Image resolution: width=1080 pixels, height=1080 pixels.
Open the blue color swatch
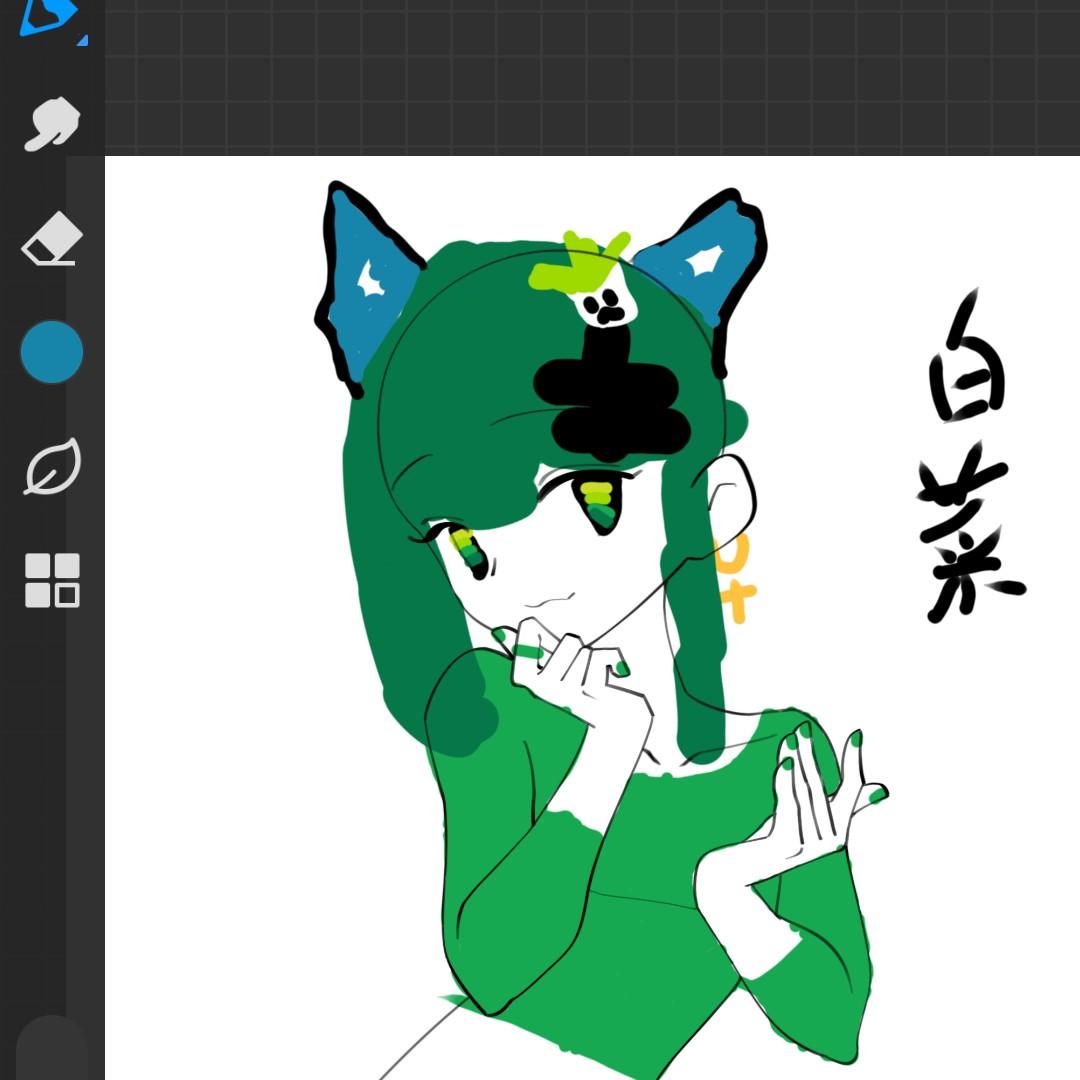52,352
